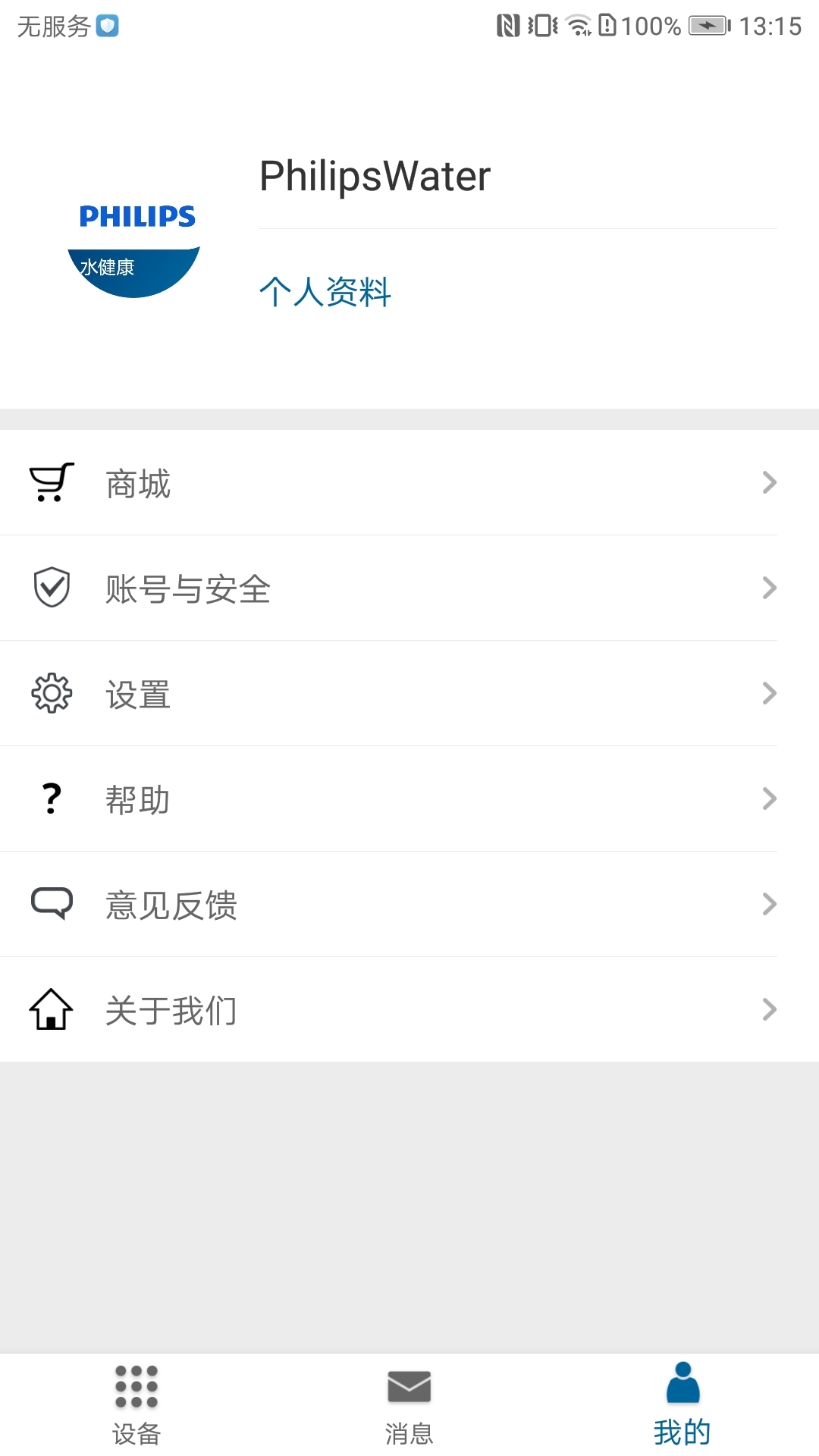Select the 账号与安全 shield icon
Screen dimensions: 819x1456
(50, 588)
